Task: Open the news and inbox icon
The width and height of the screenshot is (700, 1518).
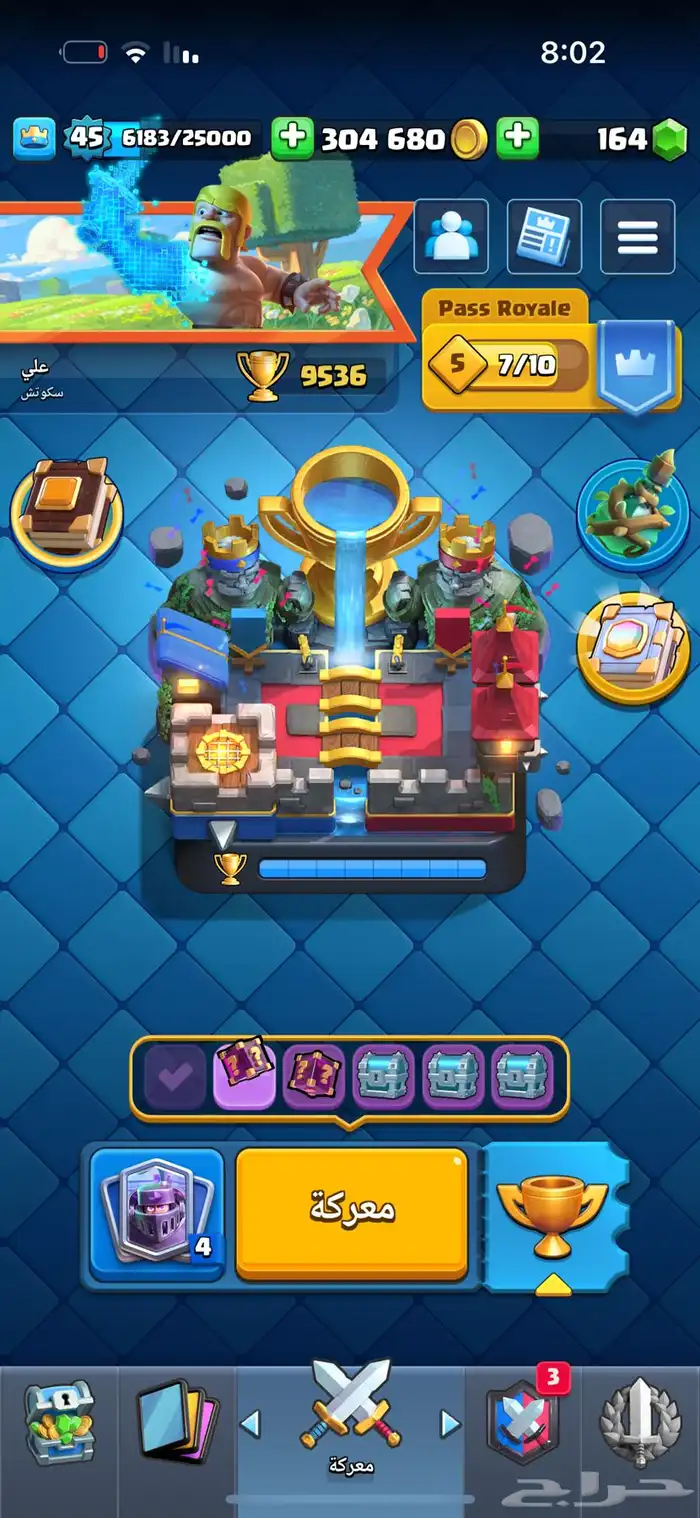Action: (x=544, y=237)
